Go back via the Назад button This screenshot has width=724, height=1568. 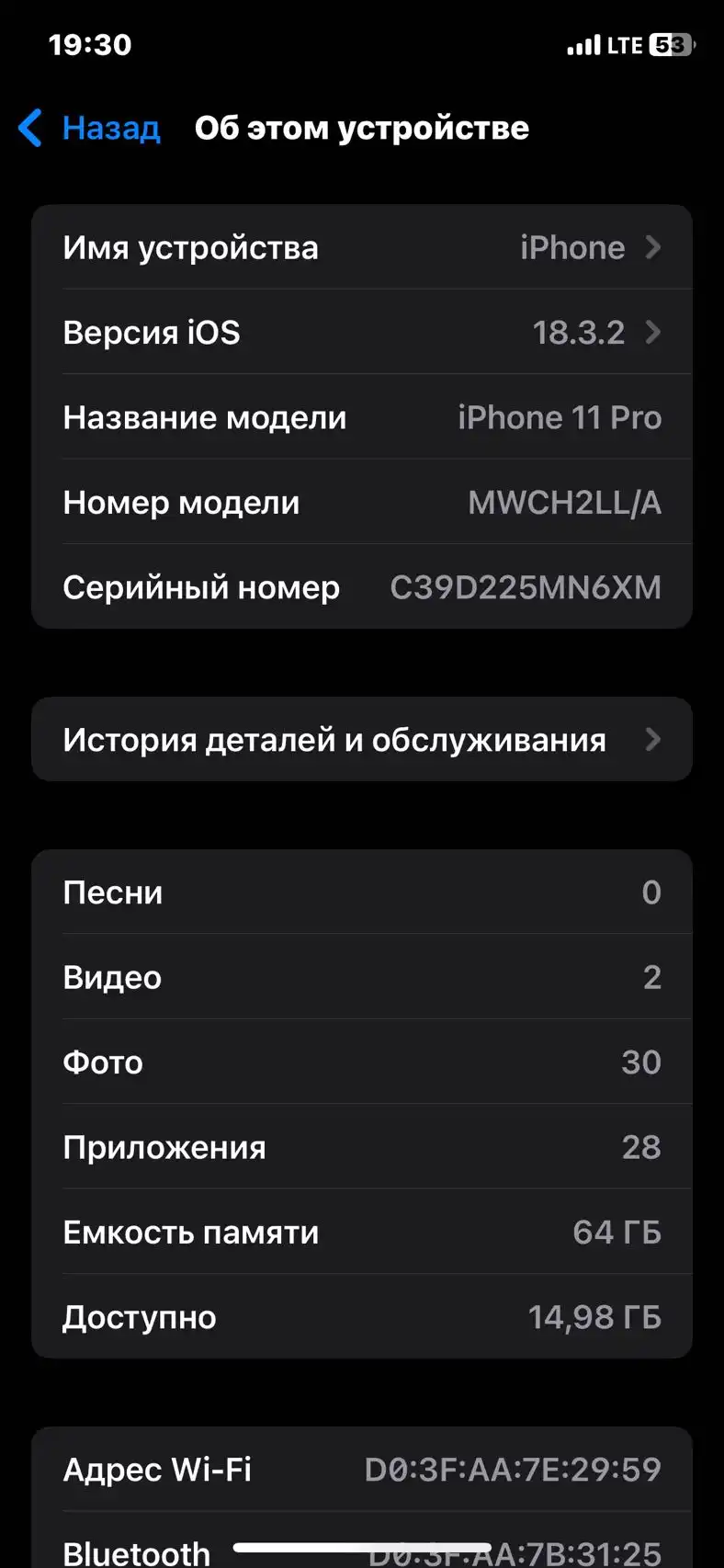pyautogui.click(x=89, y=128)
